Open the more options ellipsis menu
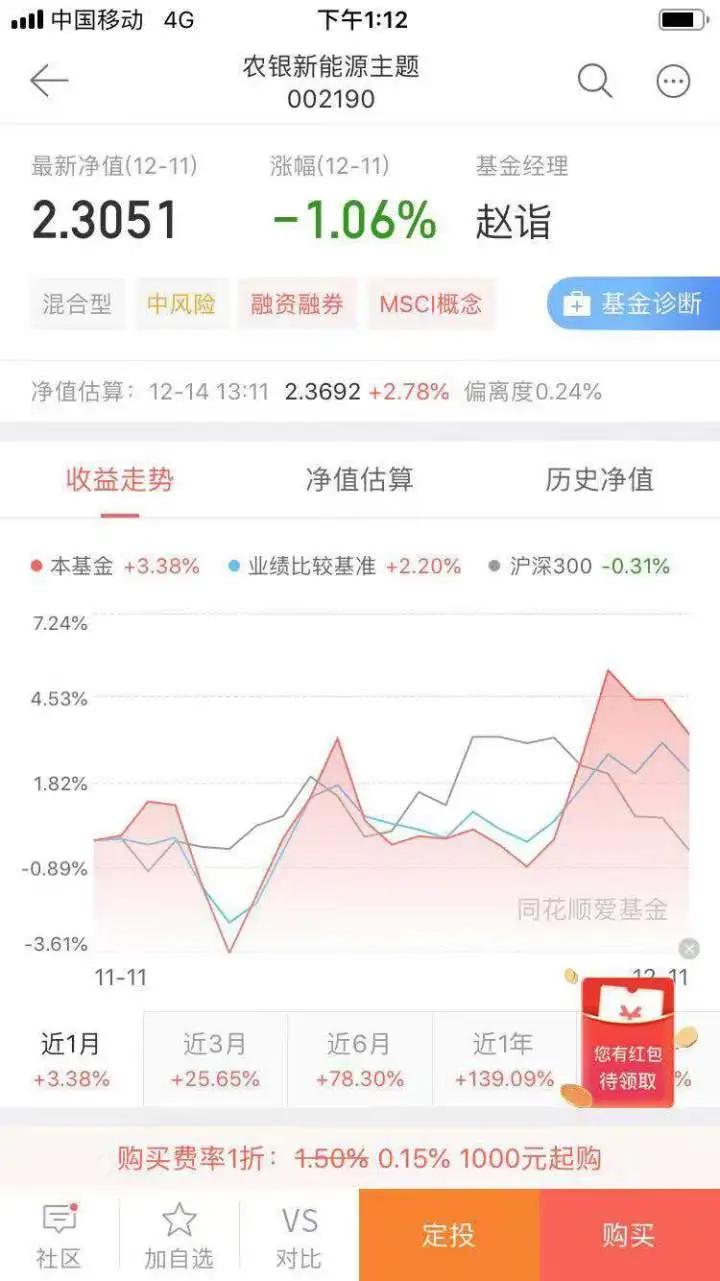The width and height of the screenshot is (720, 1281). tap(674, 80)
